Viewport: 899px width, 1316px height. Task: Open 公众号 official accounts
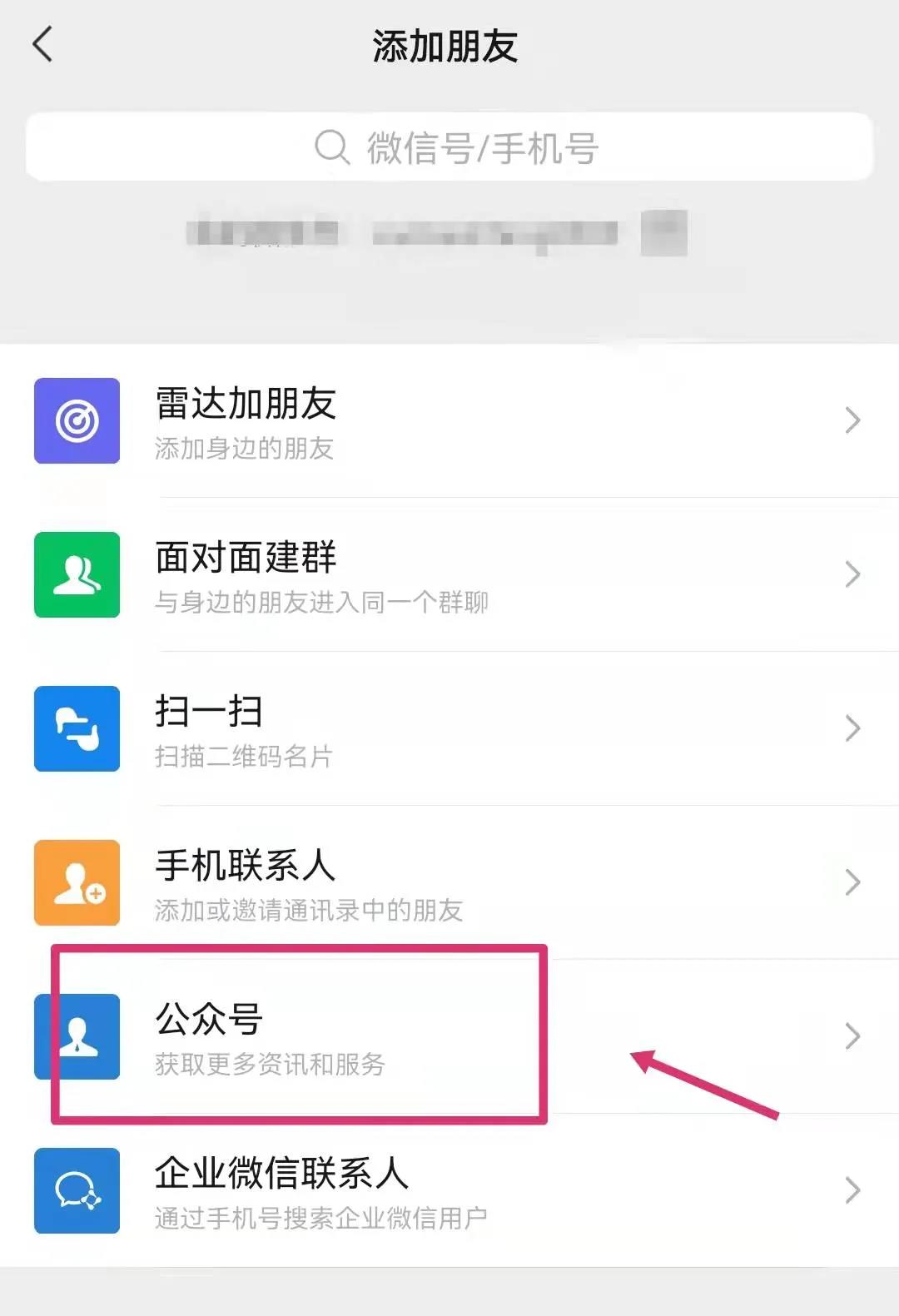pos(449,1037)
